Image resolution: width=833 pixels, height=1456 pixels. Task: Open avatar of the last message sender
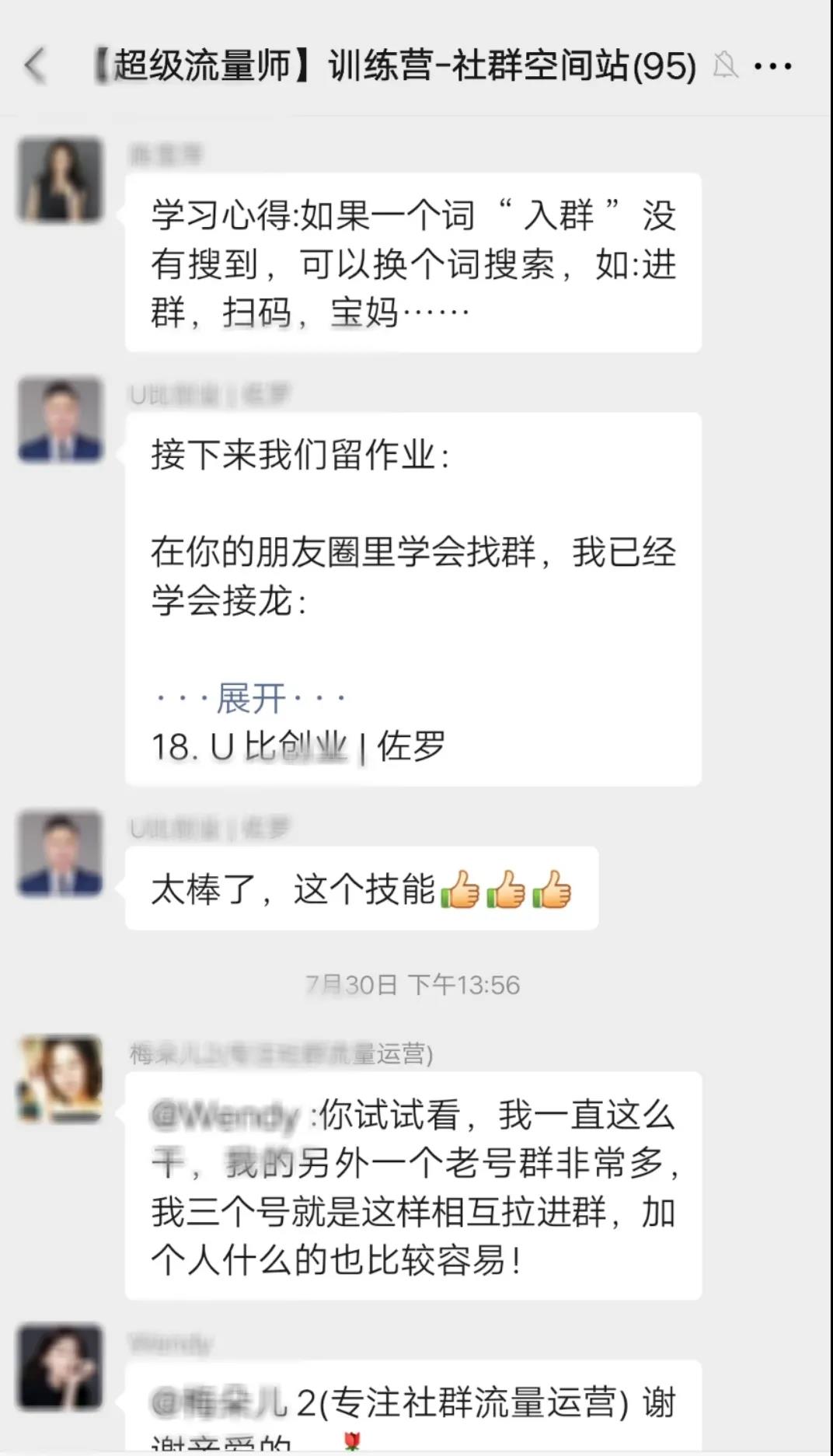click(x=61, y=1367)
